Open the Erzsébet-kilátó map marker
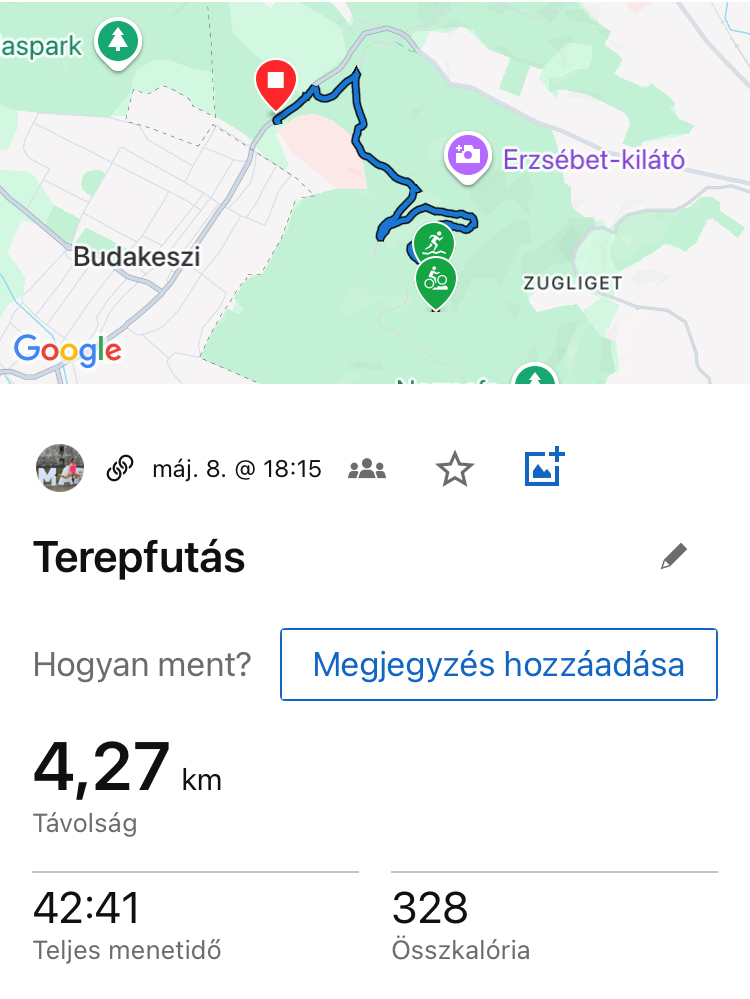The image size is (750, 999). pos(466,155)
